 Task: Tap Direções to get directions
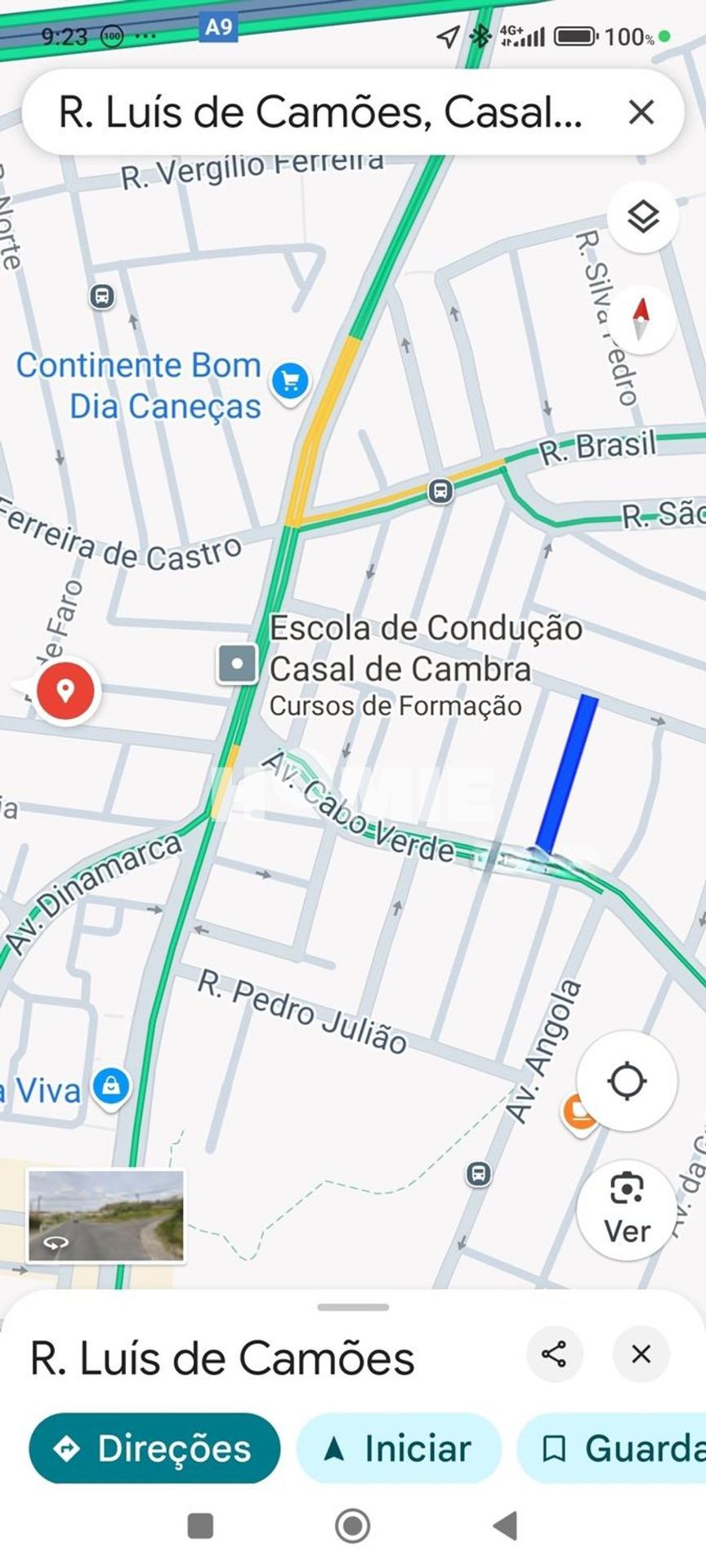pos(154,1448)
